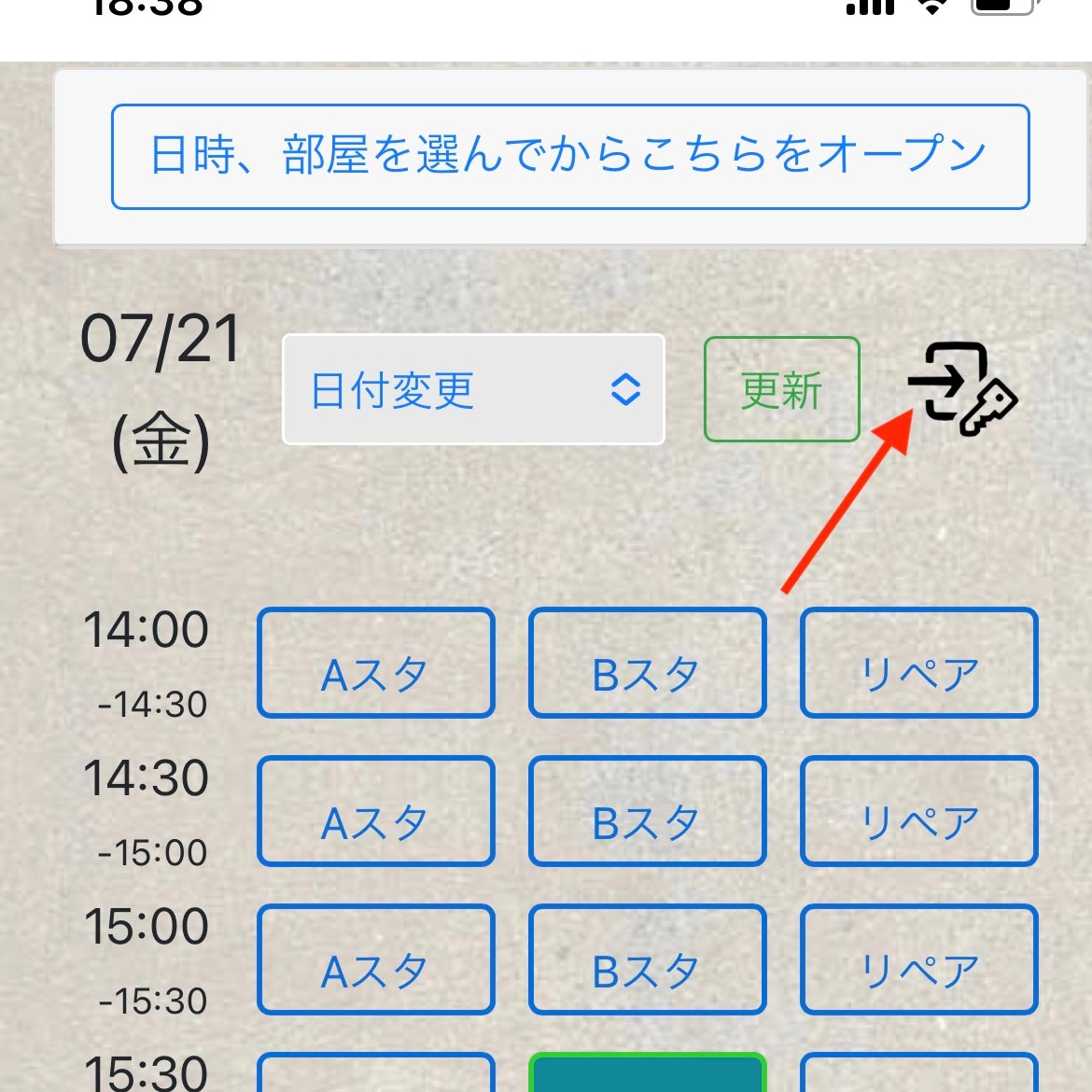The image size is (1092, 1092).
Task: Choose Bスタ at 14:30-15:00
Action: tap(647, 811)
